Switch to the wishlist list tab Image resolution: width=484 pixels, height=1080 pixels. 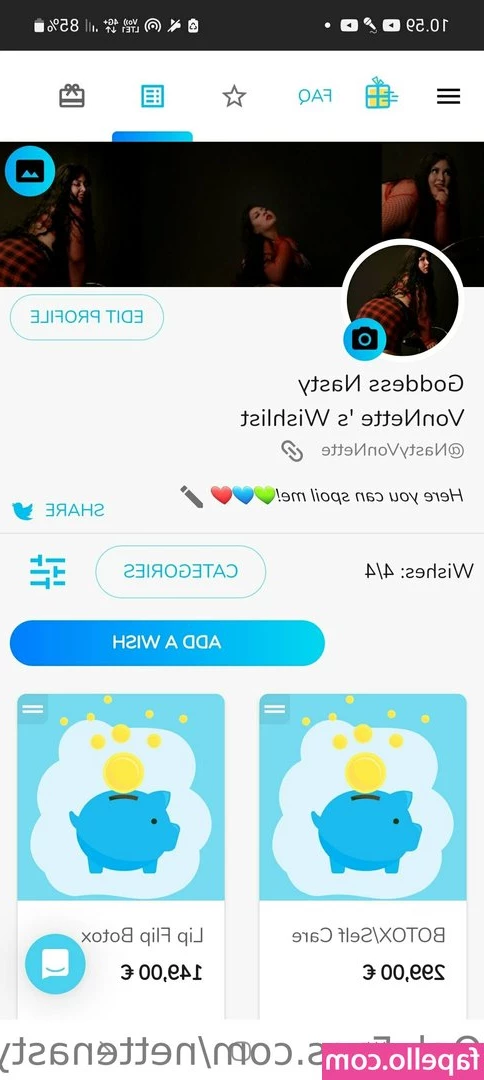(152, 96)
